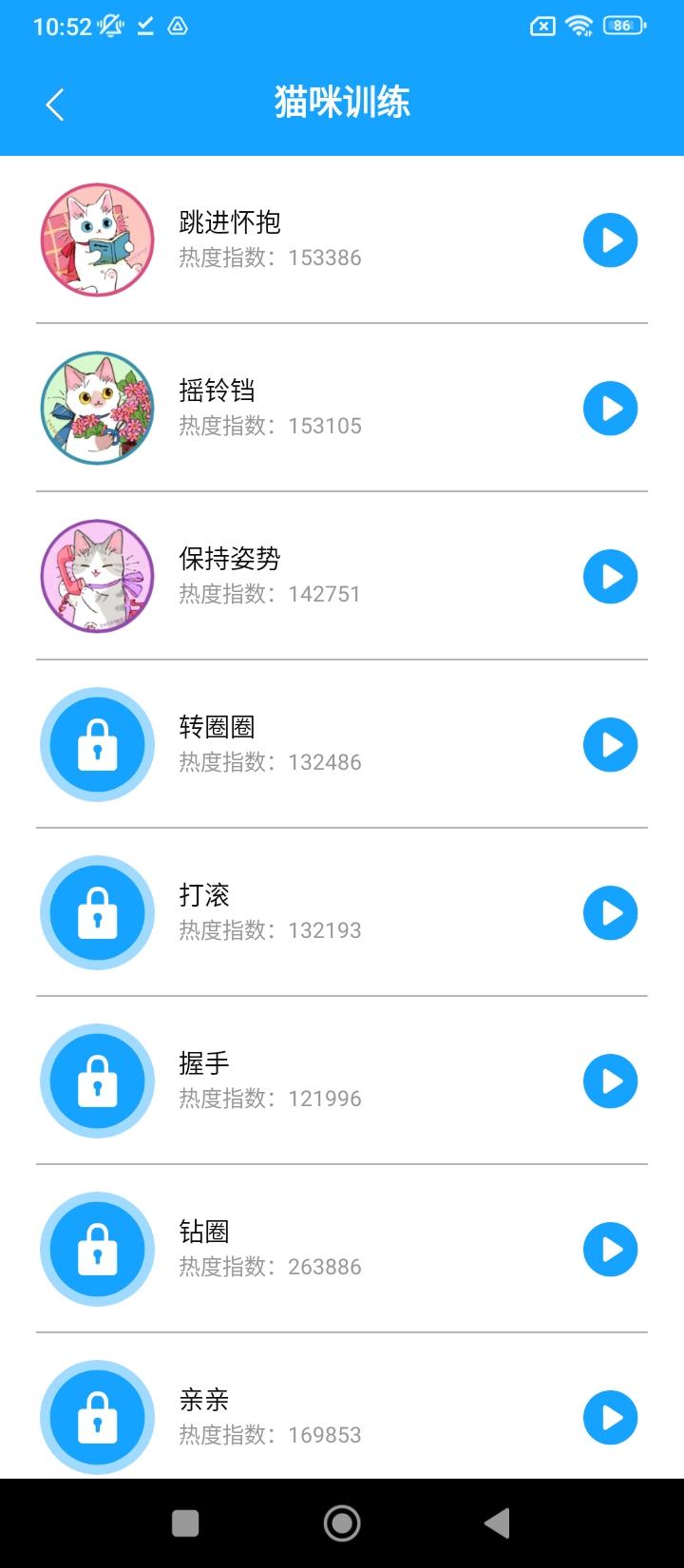Viewport: 684px width, 1568px height.
Task: Open the 摇铃铛 cat avatar image
Action: tap(96, 409)
